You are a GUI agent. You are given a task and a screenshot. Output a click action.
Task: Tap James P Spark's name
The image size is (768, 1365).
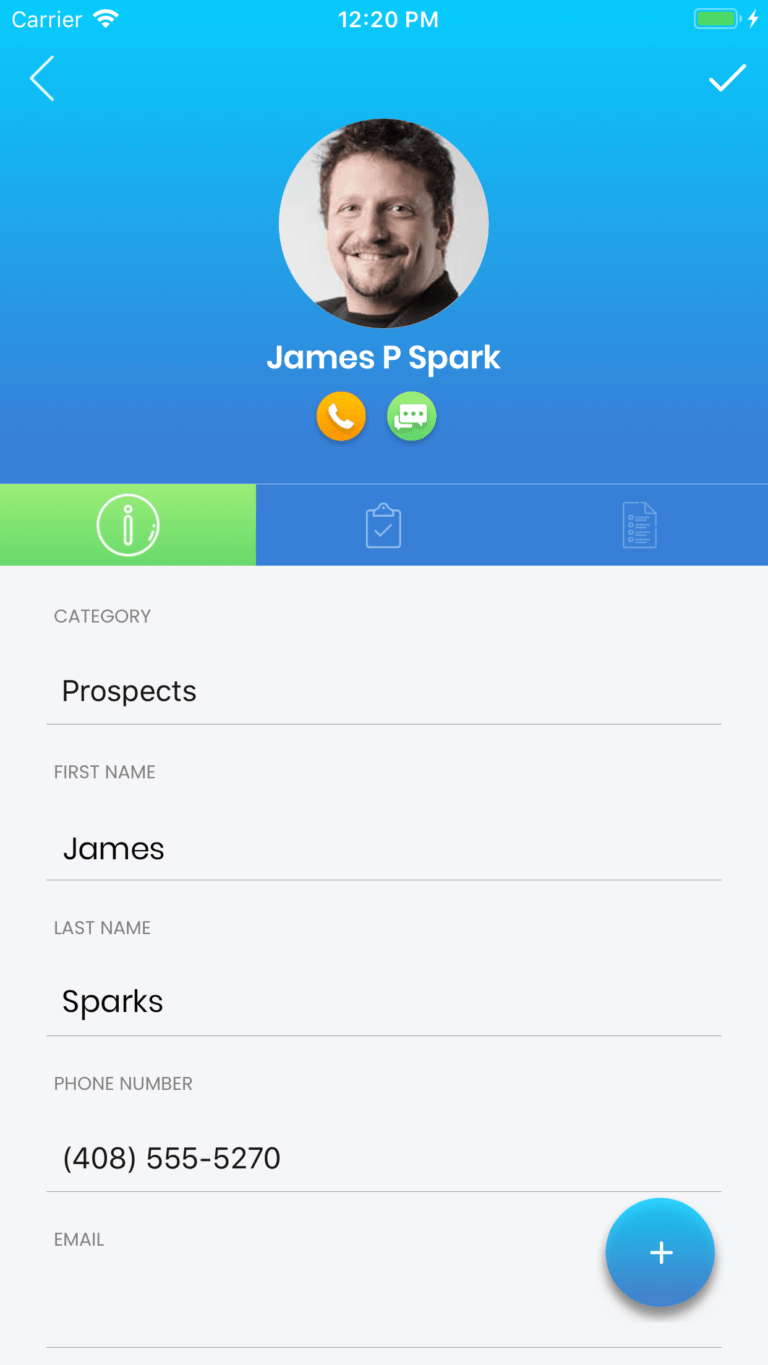click(383, 357)
